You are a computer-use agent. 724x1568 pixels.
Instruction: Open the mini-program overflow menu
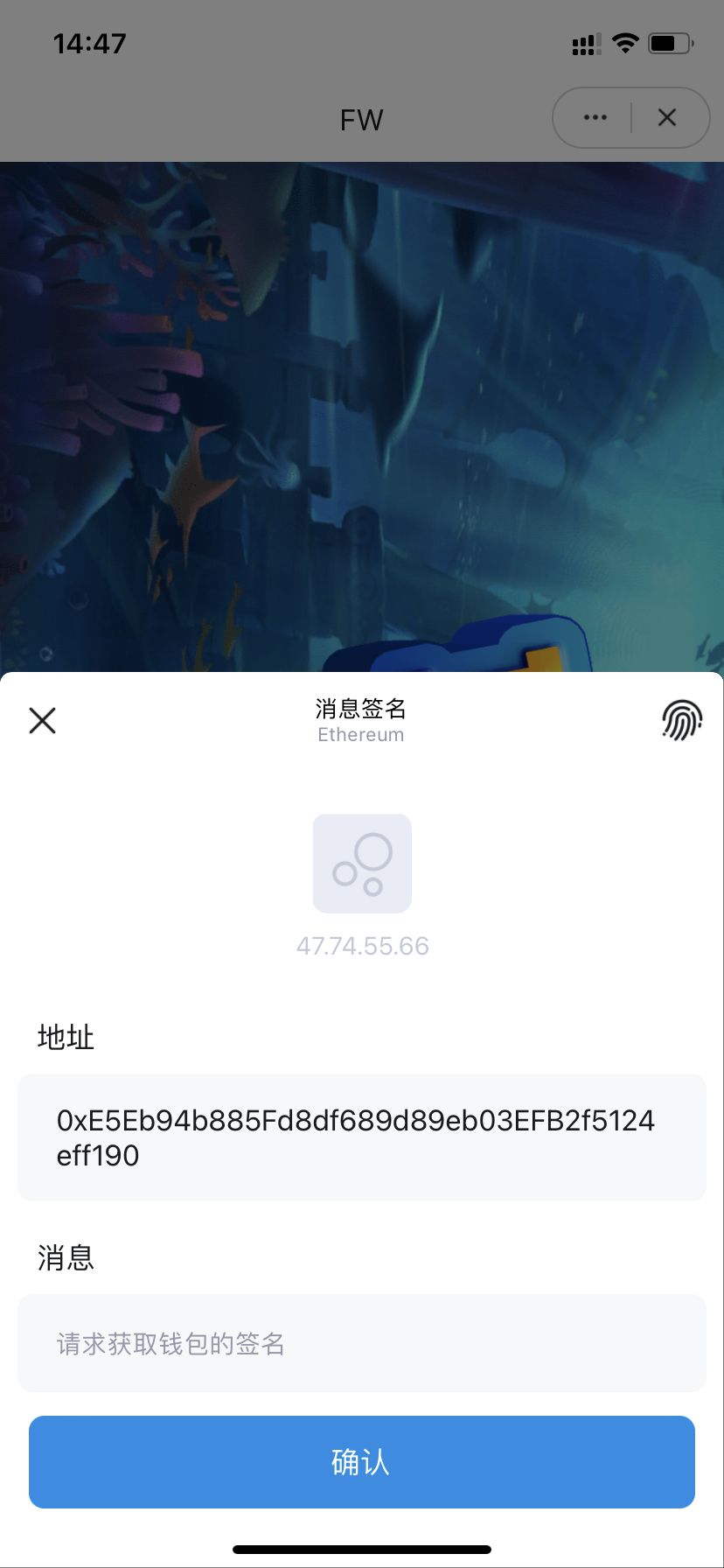pyautogui.click(x=595, y=118)
